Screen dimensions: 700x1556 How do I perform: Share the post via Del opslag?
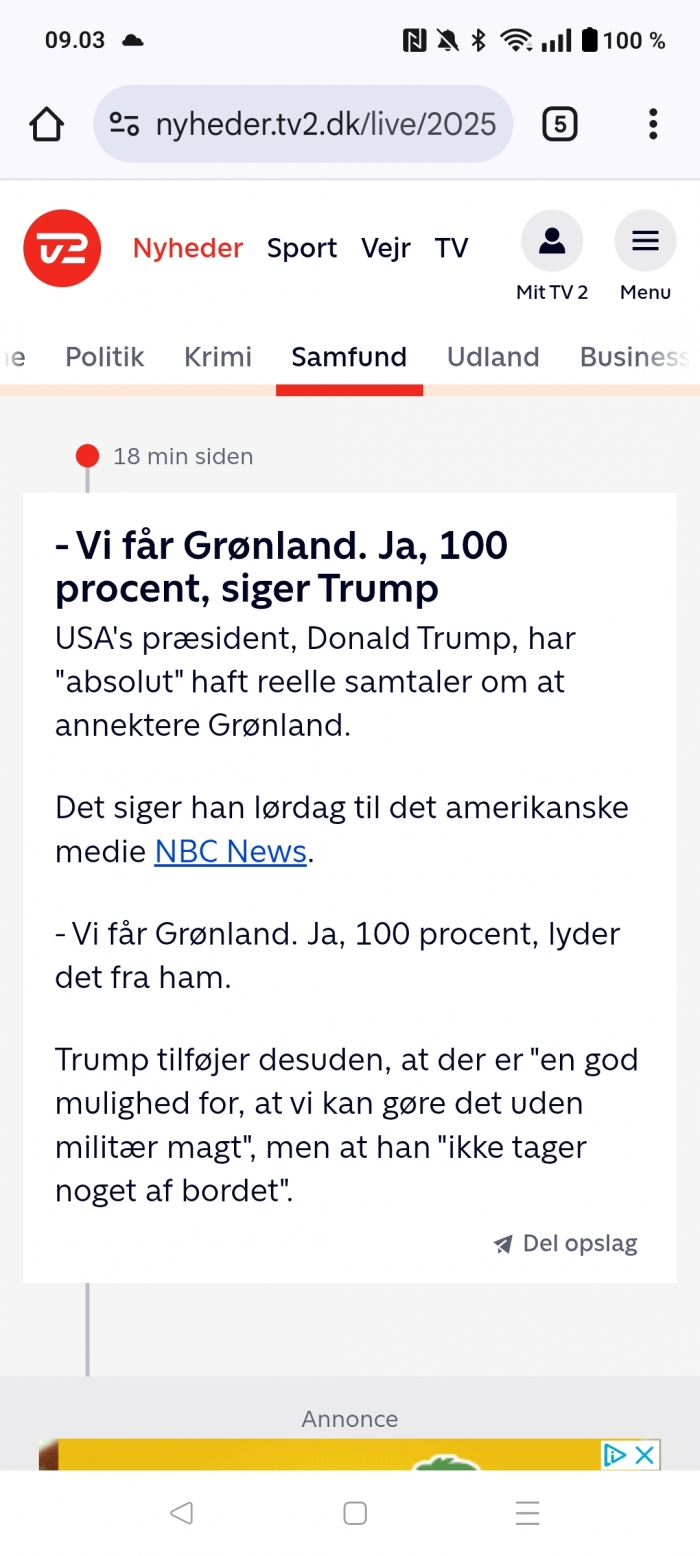[566, 1244]
